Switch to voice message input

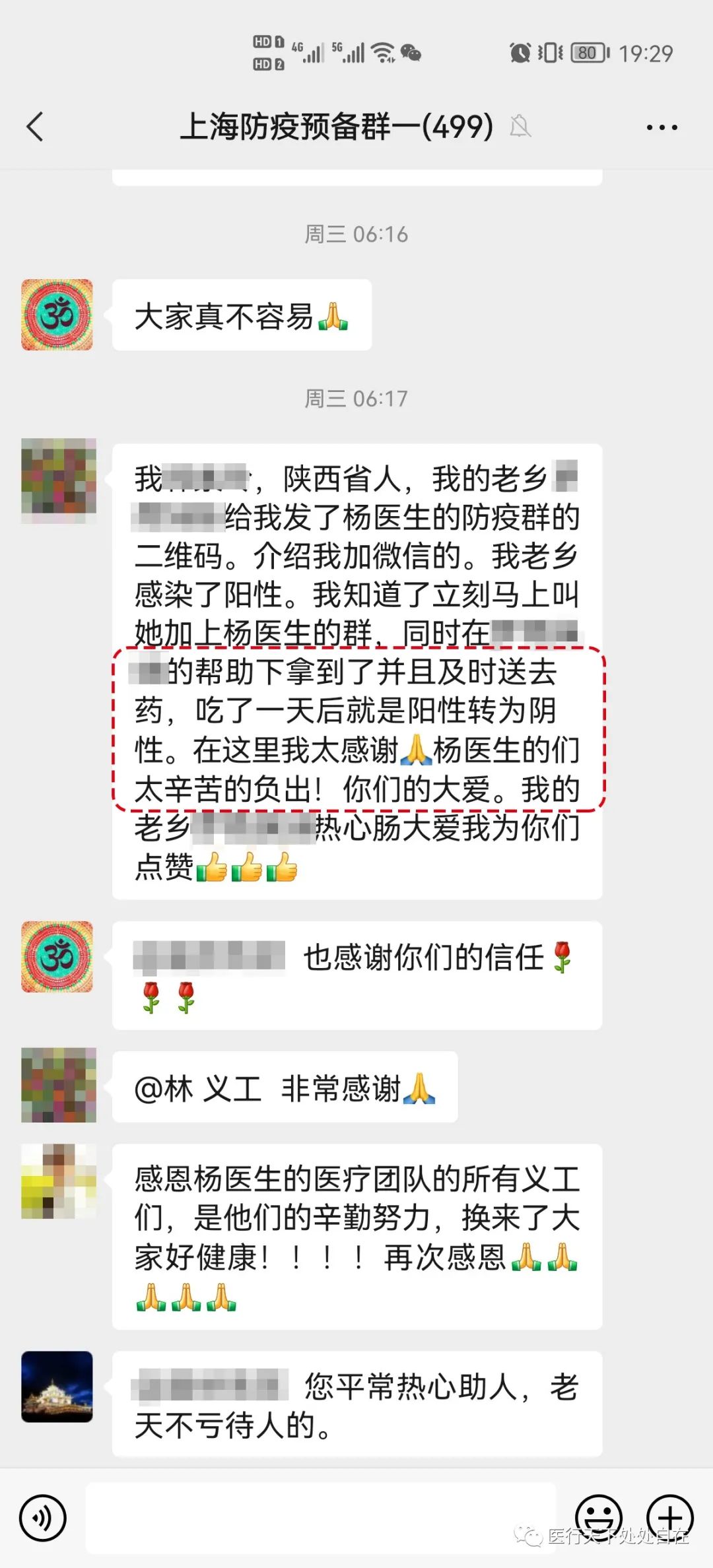pyautogui.click(x=43, y=1518)
